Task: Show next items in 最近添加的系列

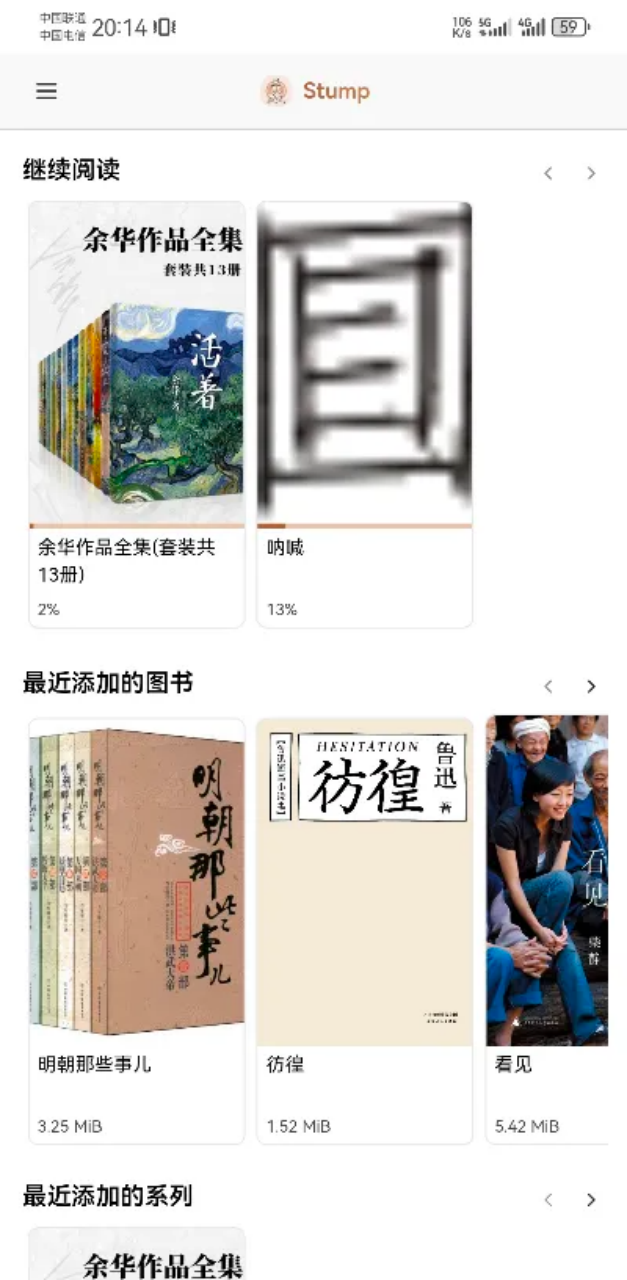Action: coord(591,1199)
